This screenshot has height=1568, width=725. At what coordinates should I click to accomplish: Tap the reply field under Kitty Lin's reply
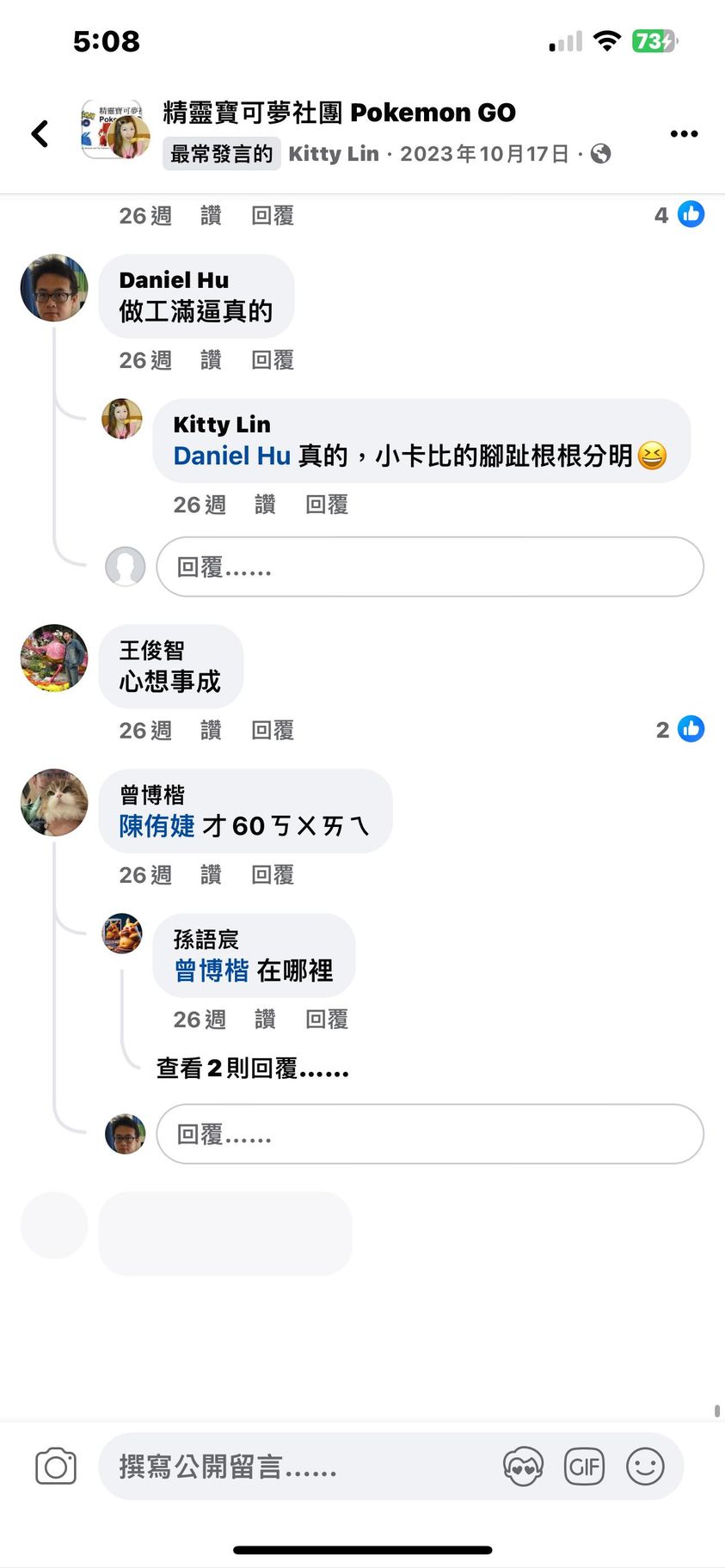429,567
